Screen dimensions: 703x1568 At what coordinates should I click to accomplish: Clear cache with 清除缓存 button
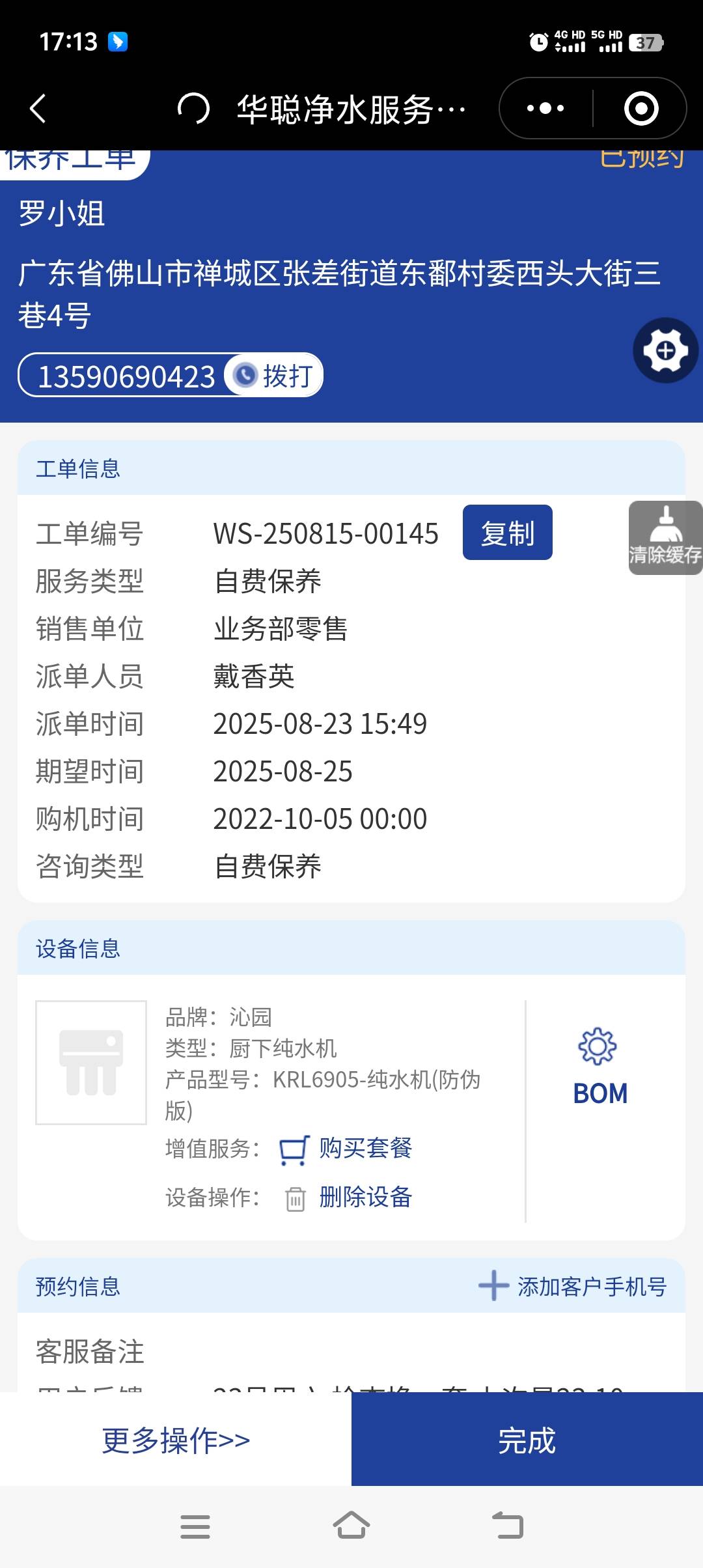click(665, 538)
